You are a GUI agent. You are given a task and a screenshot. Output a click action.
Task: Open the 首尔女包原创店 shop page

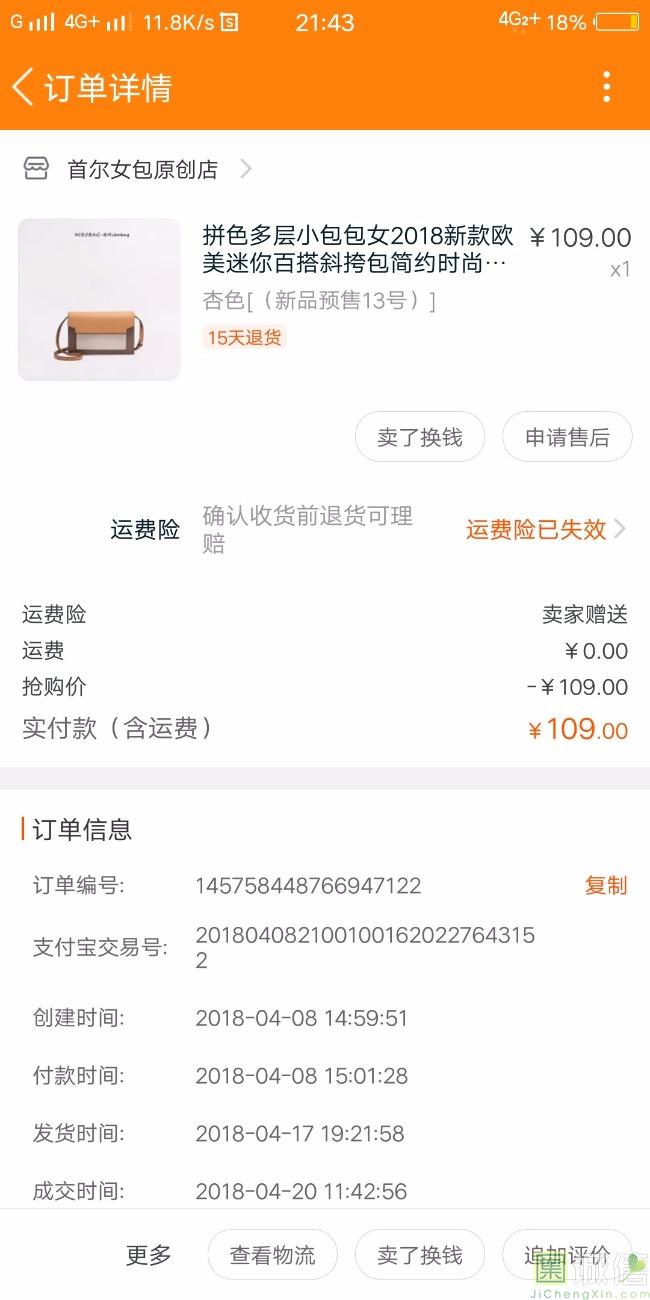point(141,170)
